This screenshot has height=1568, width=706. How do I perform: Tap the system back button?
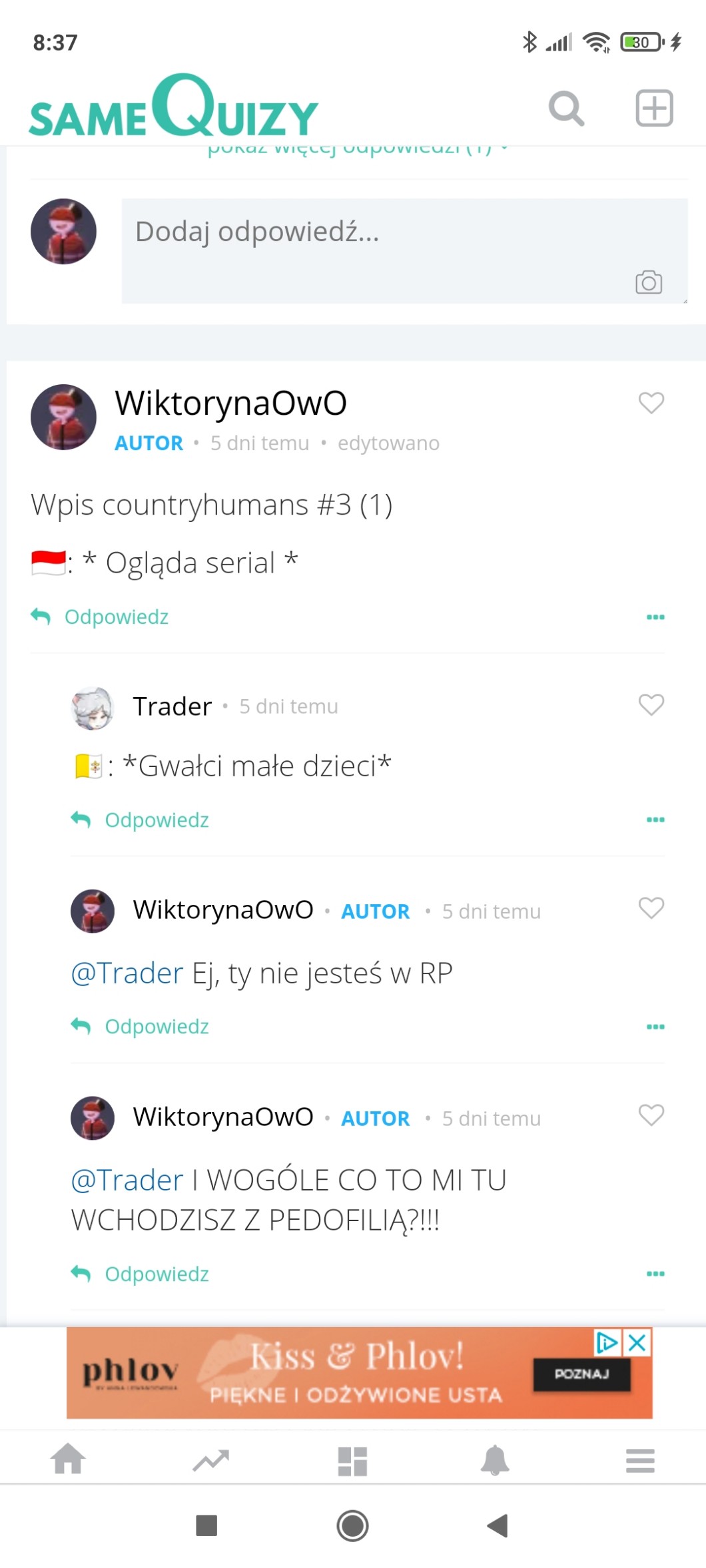[498, 1525]
